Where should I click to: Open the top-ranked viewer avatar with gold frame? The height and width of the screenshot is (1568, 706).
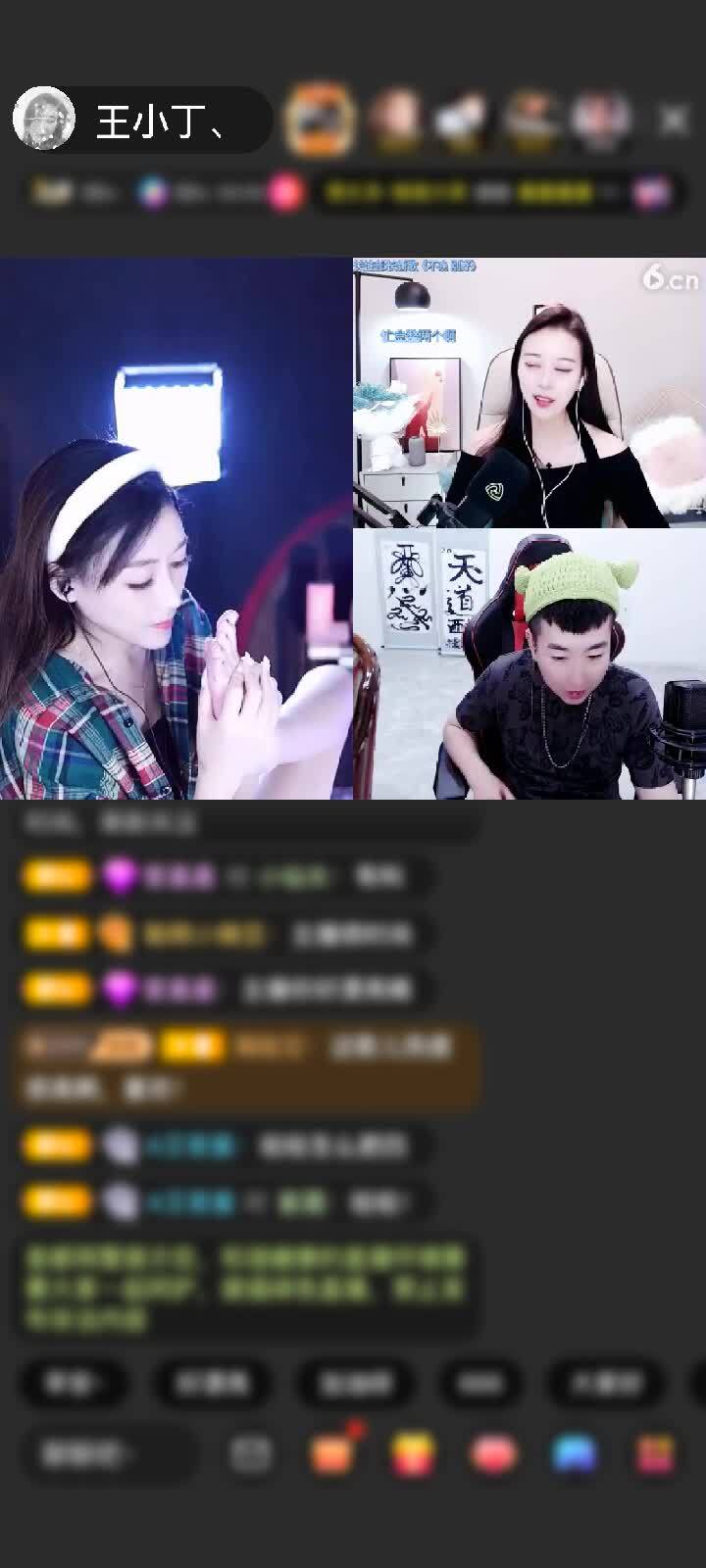[x=319, y=120]
